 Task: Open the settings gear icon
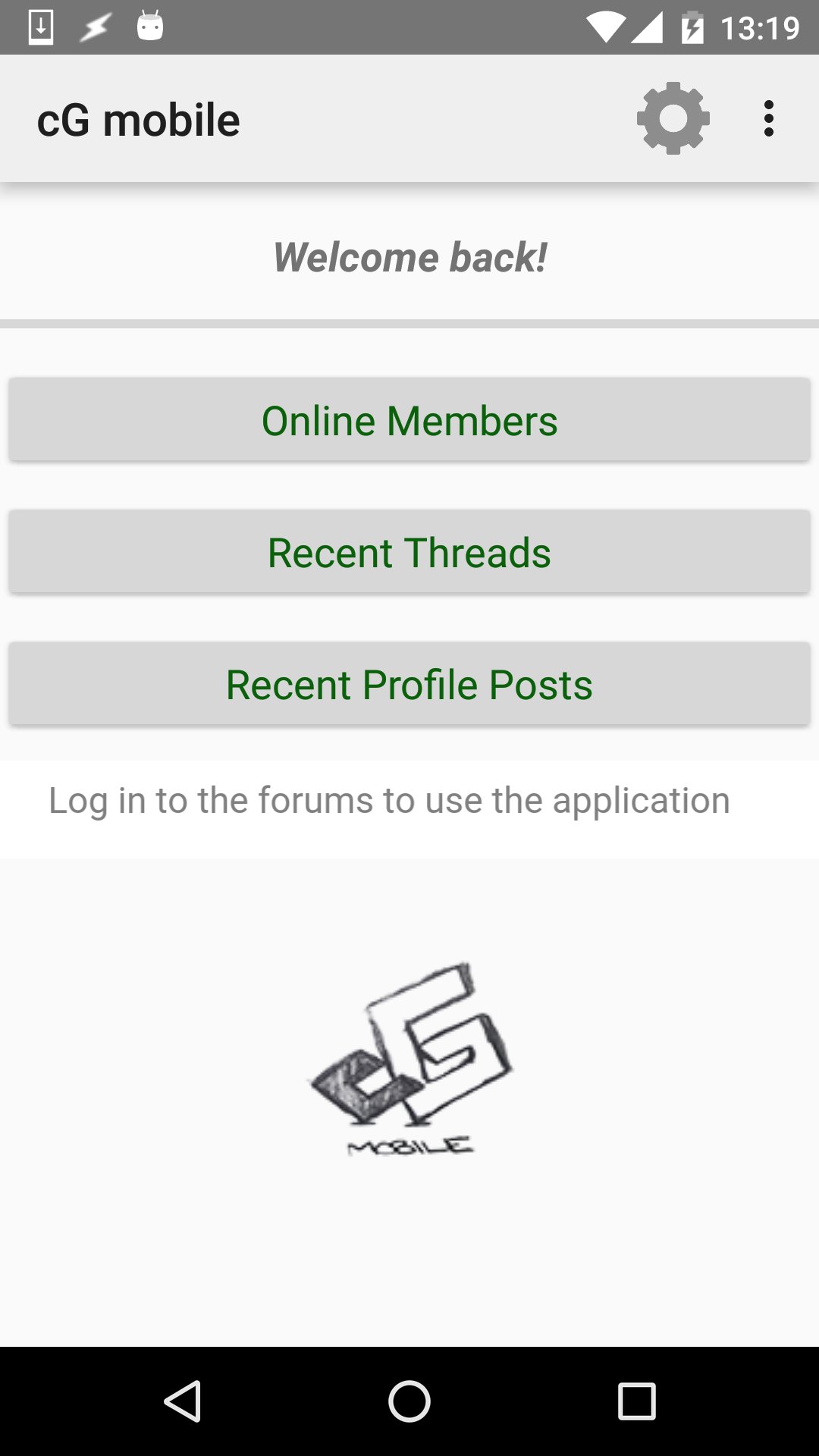tap(673, 119)
